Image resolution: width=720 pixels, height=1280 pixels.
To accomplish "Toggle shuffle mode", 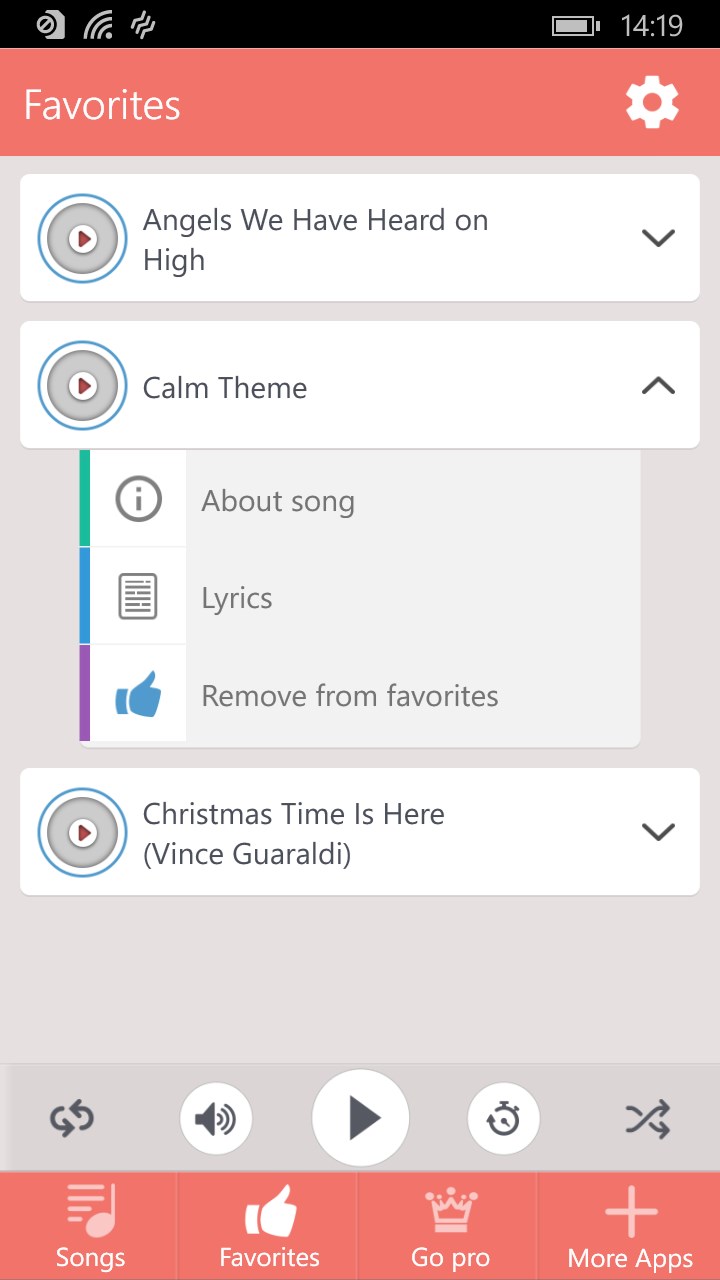I will click(647, 1119).
